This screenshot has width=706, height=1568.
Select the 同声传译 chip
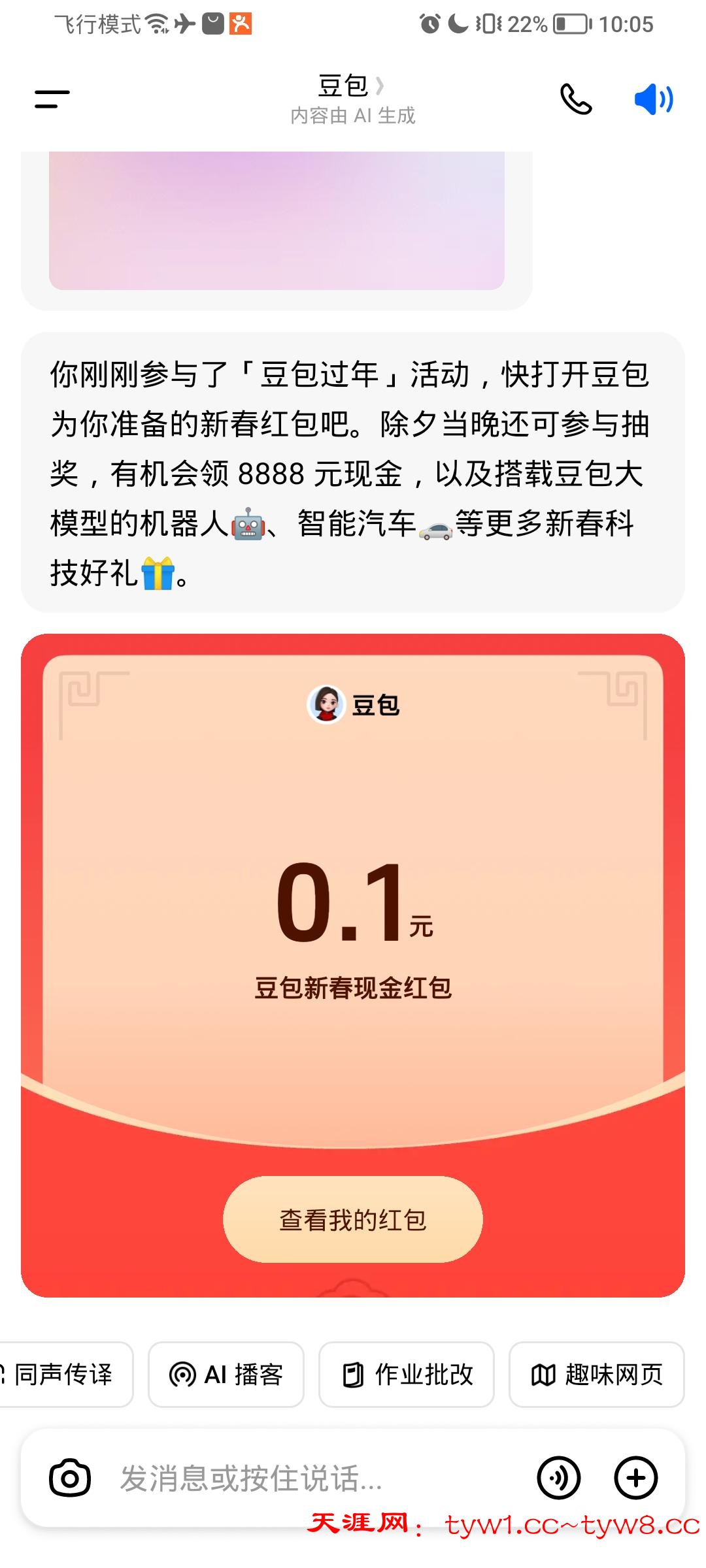(x=64, y=1375)
